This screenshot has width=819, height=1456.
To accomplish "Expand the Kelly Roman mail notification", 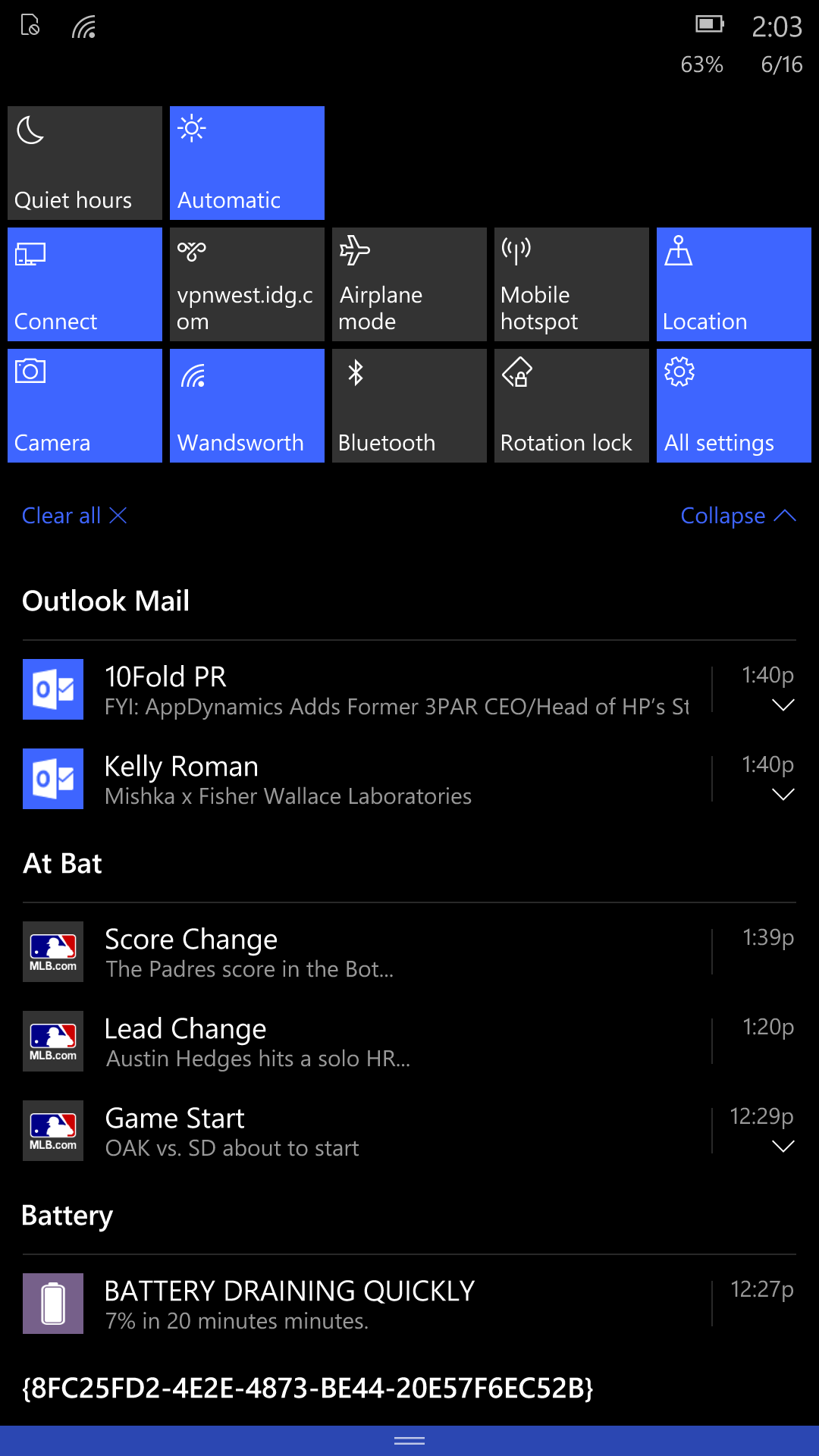I will (783, 795).
